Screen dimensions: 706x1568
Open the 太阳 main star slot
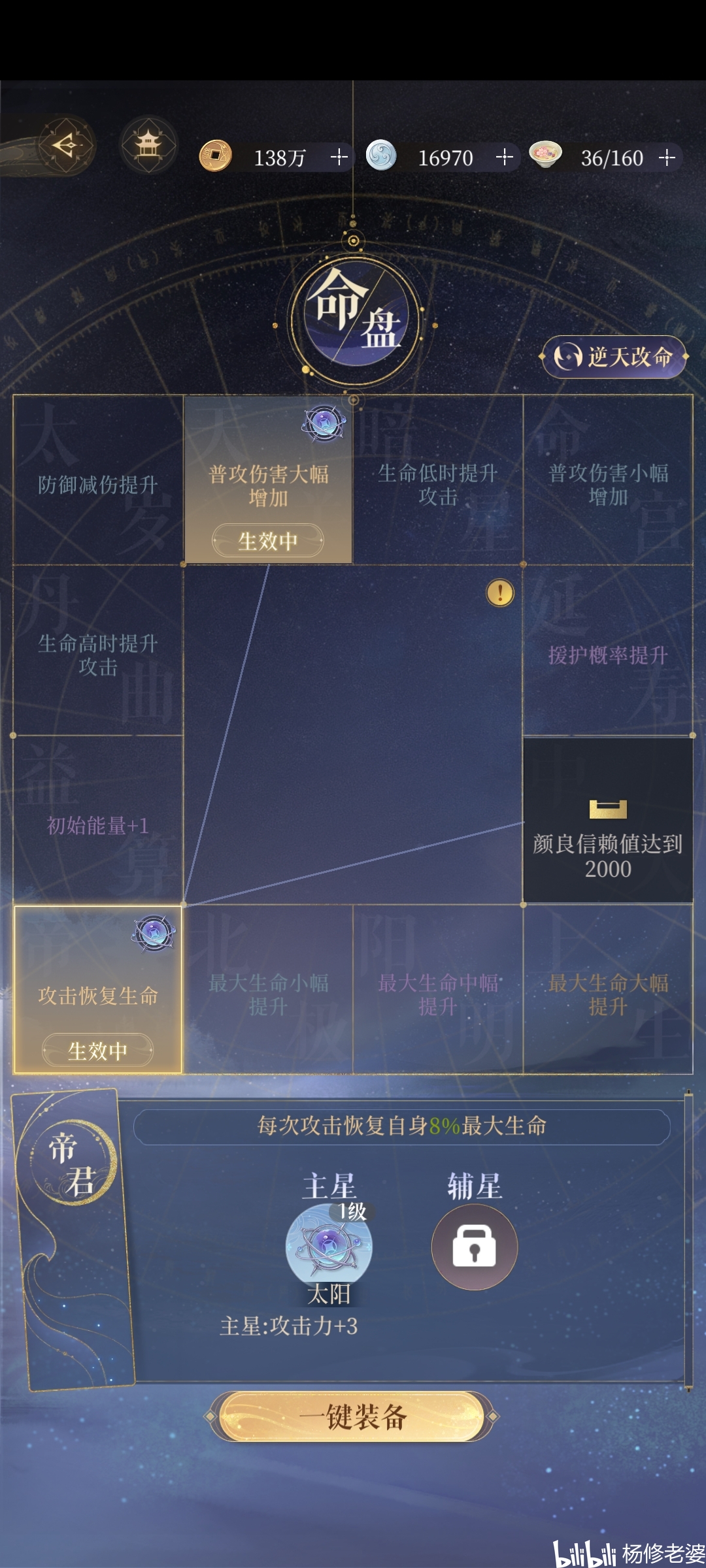coord(329,1248)
